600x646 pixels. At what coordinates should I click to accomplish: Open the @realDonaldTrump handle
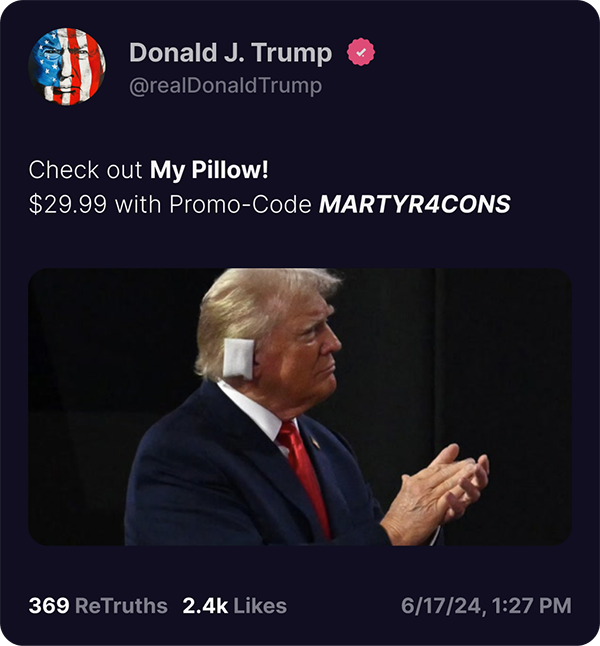click(x=226, y=86)
